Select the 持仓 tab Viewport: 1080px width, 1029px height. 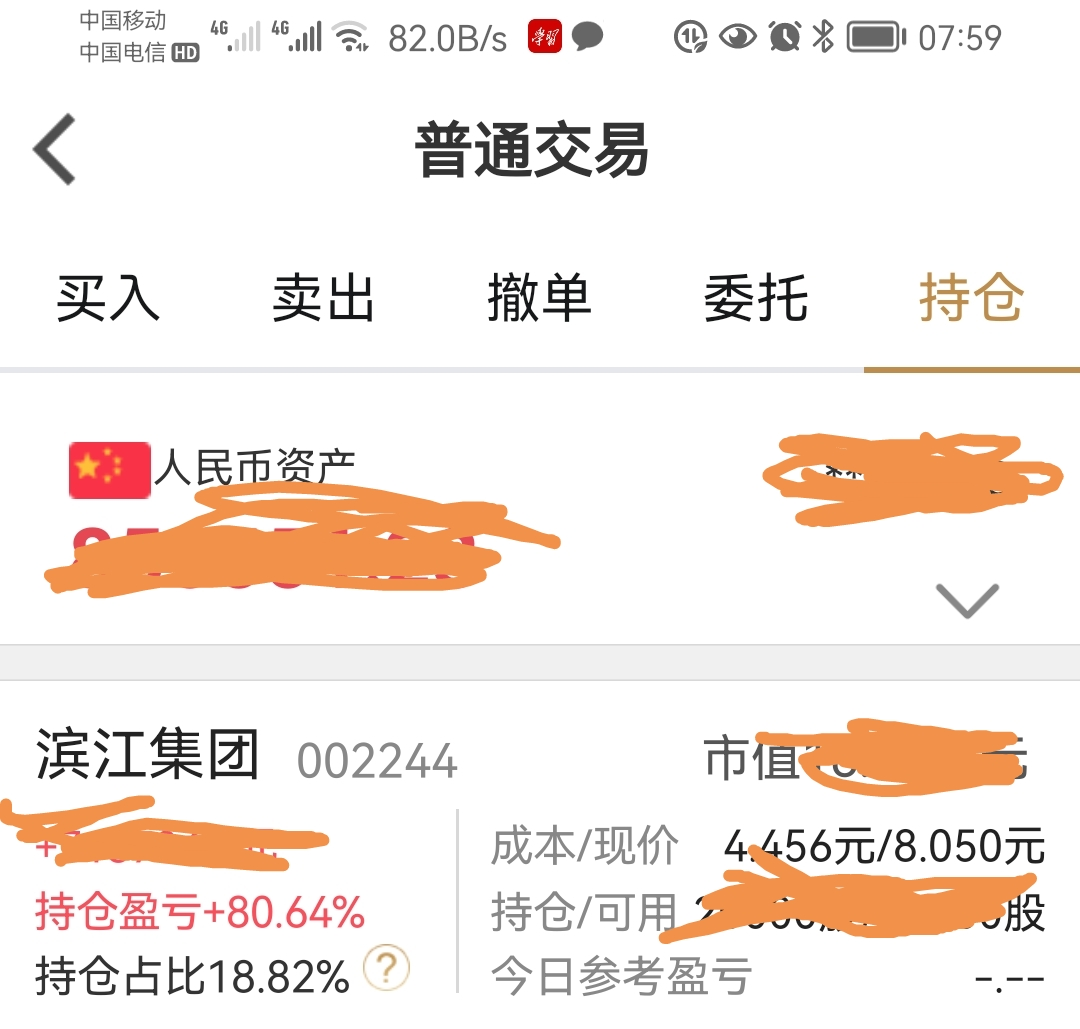click(971, 299)
